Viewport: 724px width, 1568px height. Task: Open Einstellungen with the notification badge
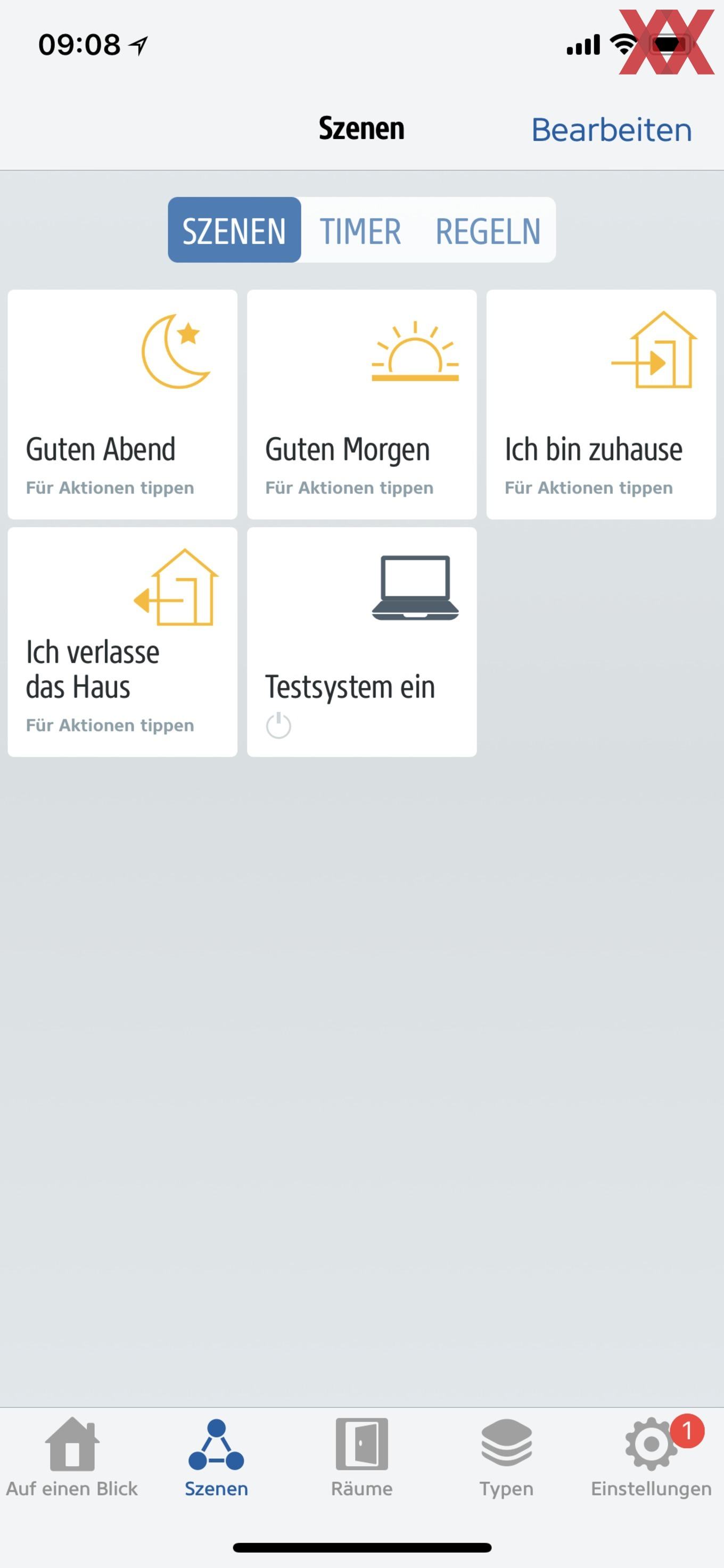coord(652,1459)
